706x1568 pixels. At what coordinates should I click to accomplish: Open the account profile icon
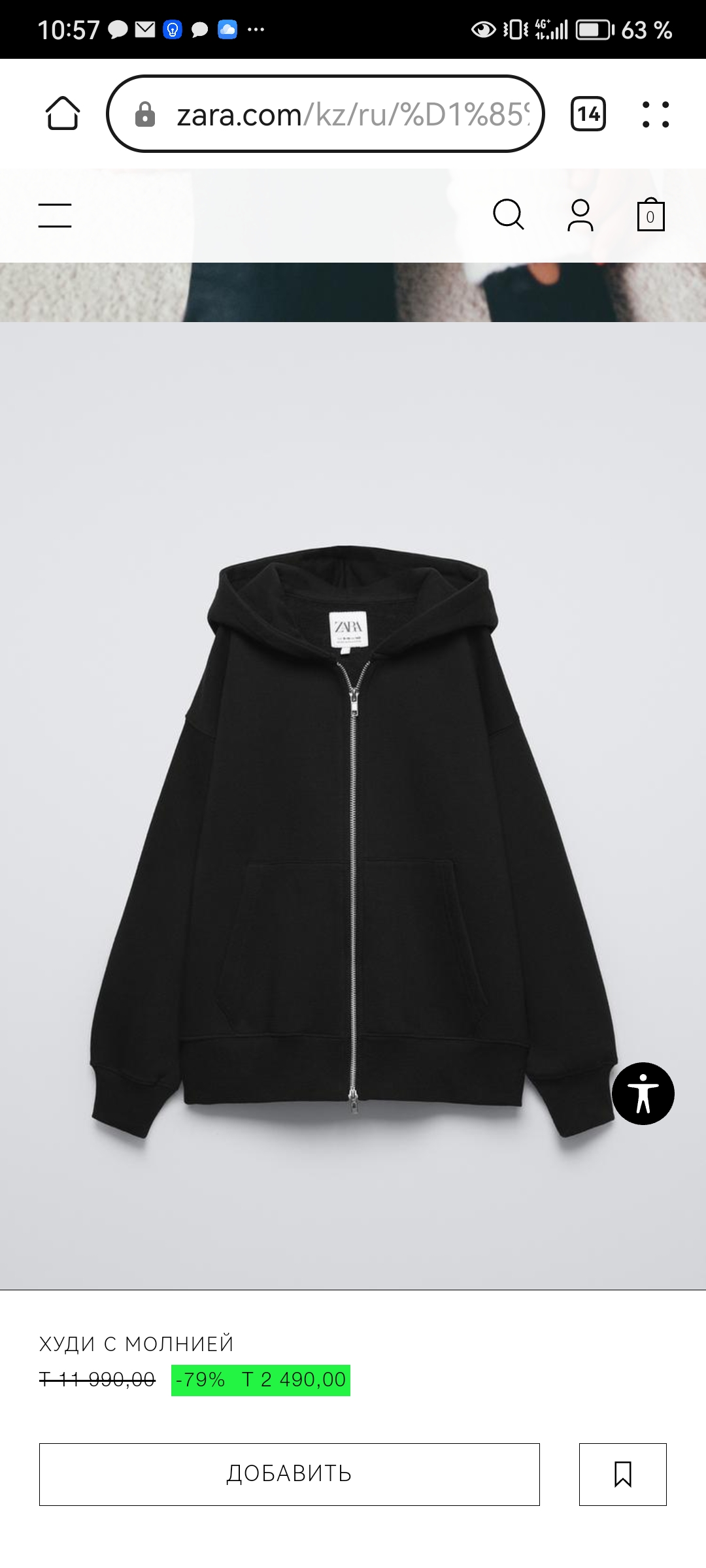pos(580,216)
